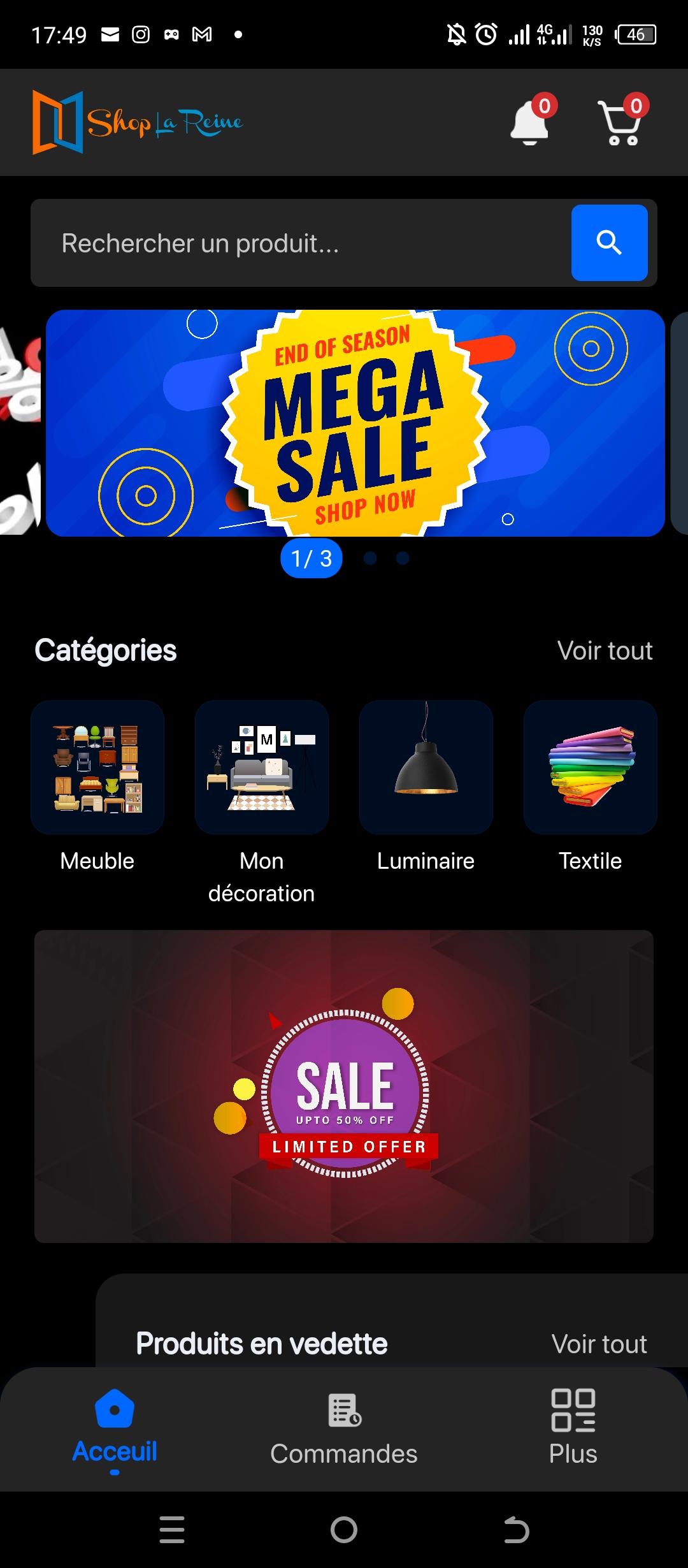Tap the blue search button
The image size is (688, 1568).
point(610,243)
